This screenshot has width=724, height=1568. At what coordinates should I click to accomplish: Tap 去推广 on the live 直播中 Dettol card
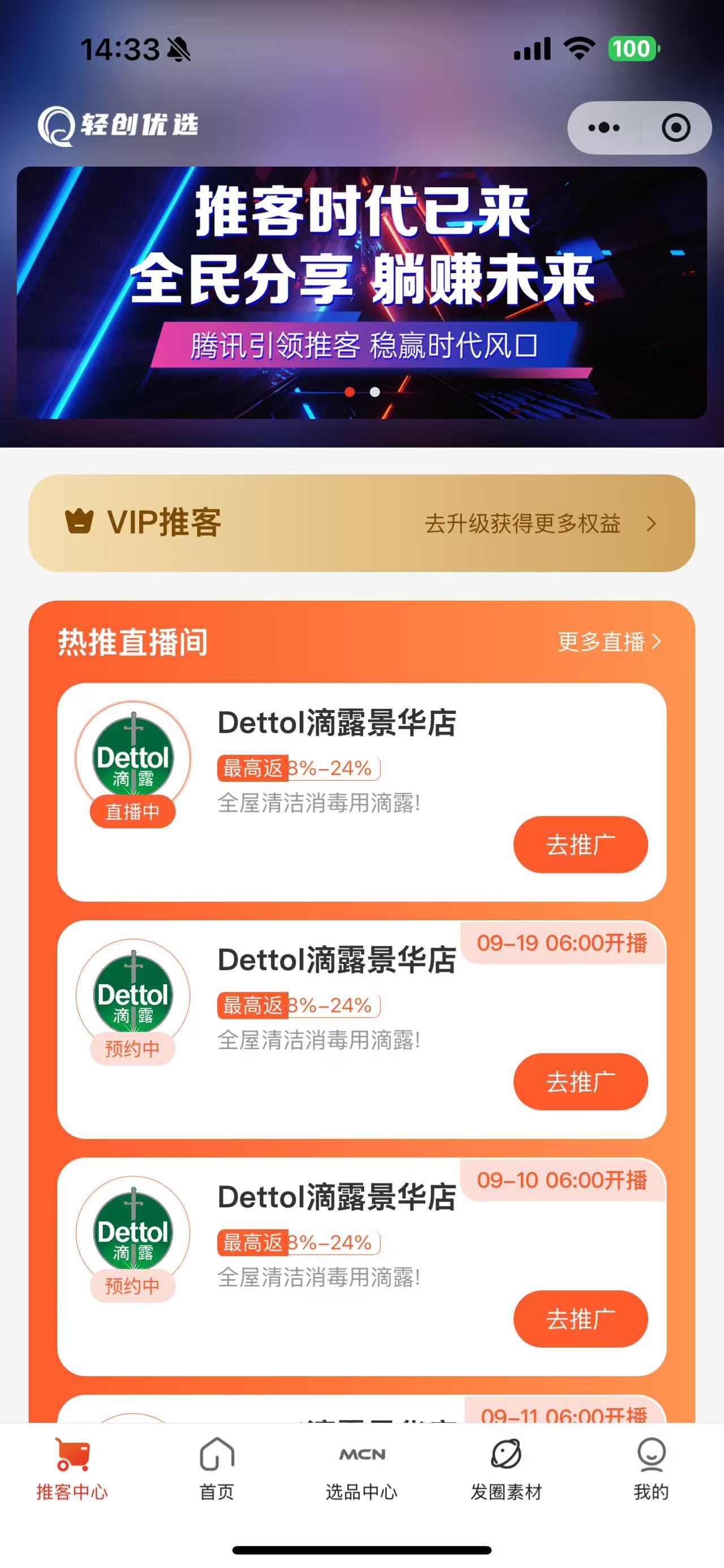coord(580,844)
